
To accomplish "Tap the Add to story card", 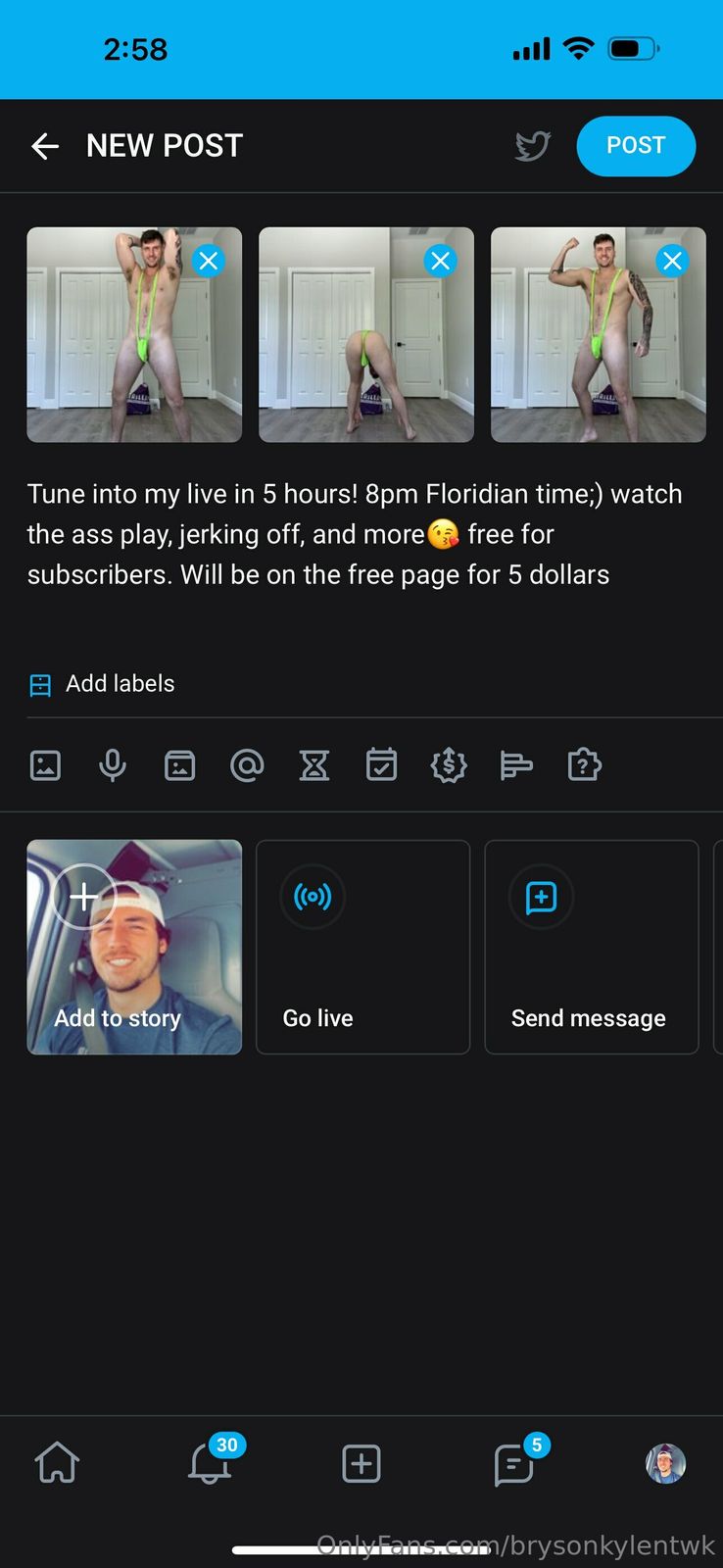I will pyautogui.click(x=134, y=947).
